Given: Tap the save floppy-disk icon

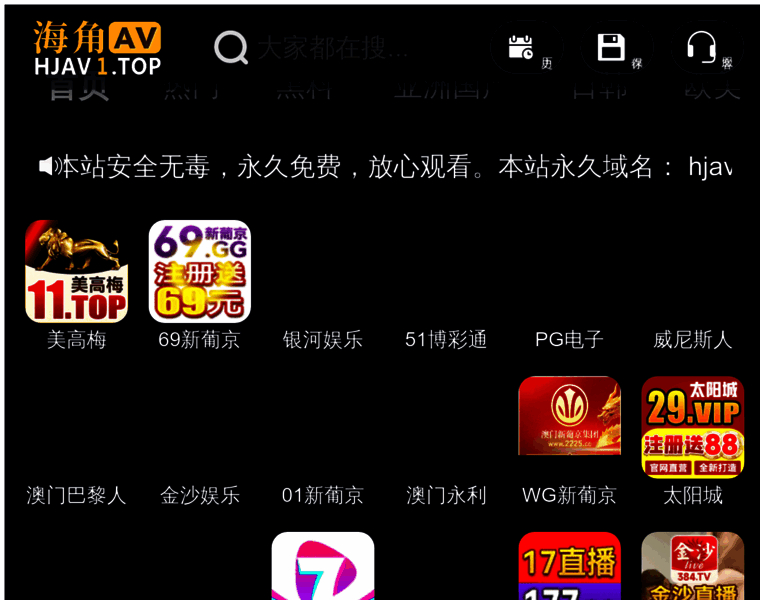Looking at the screenshot, I should (x=611, y=47).
